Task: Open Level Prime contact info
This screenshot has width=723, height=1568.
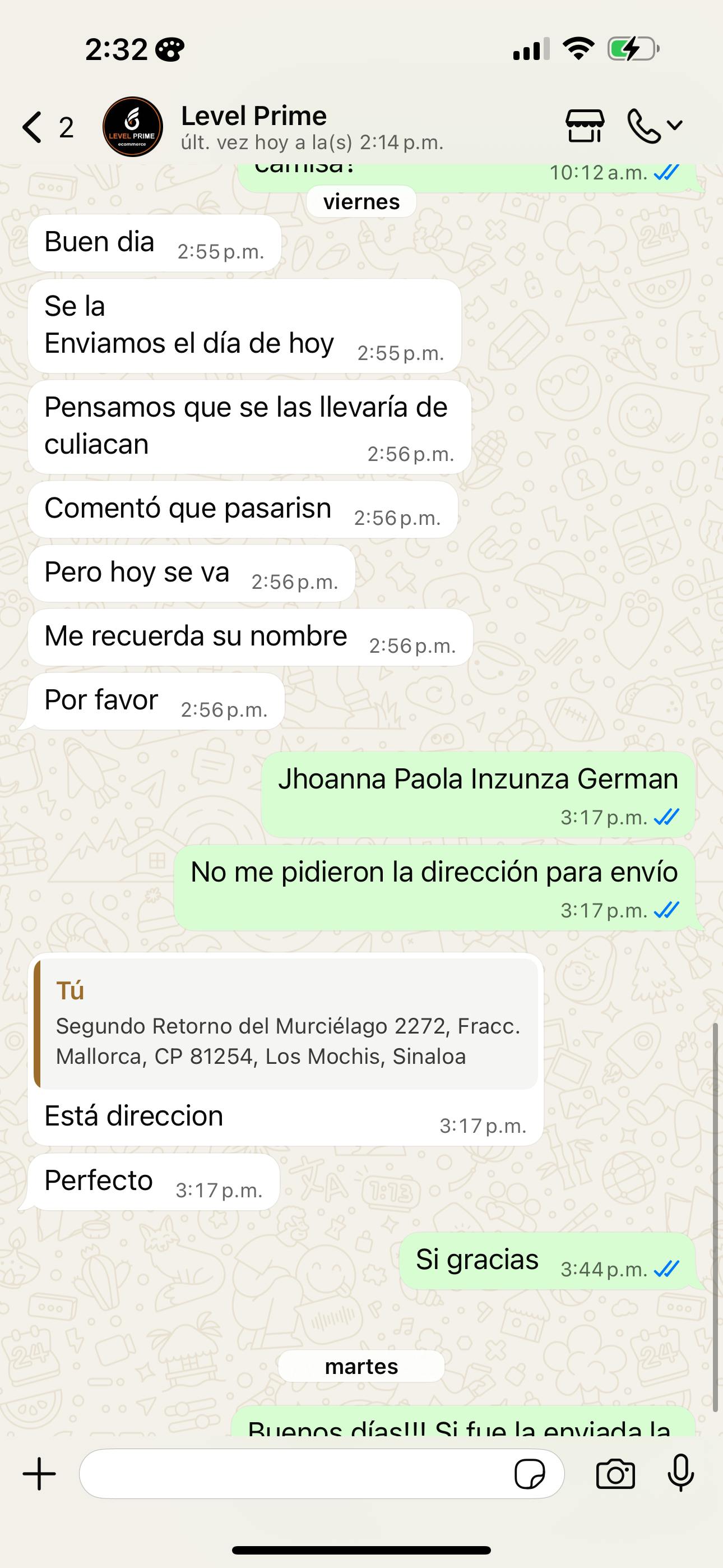Action: tap(253, 127)
